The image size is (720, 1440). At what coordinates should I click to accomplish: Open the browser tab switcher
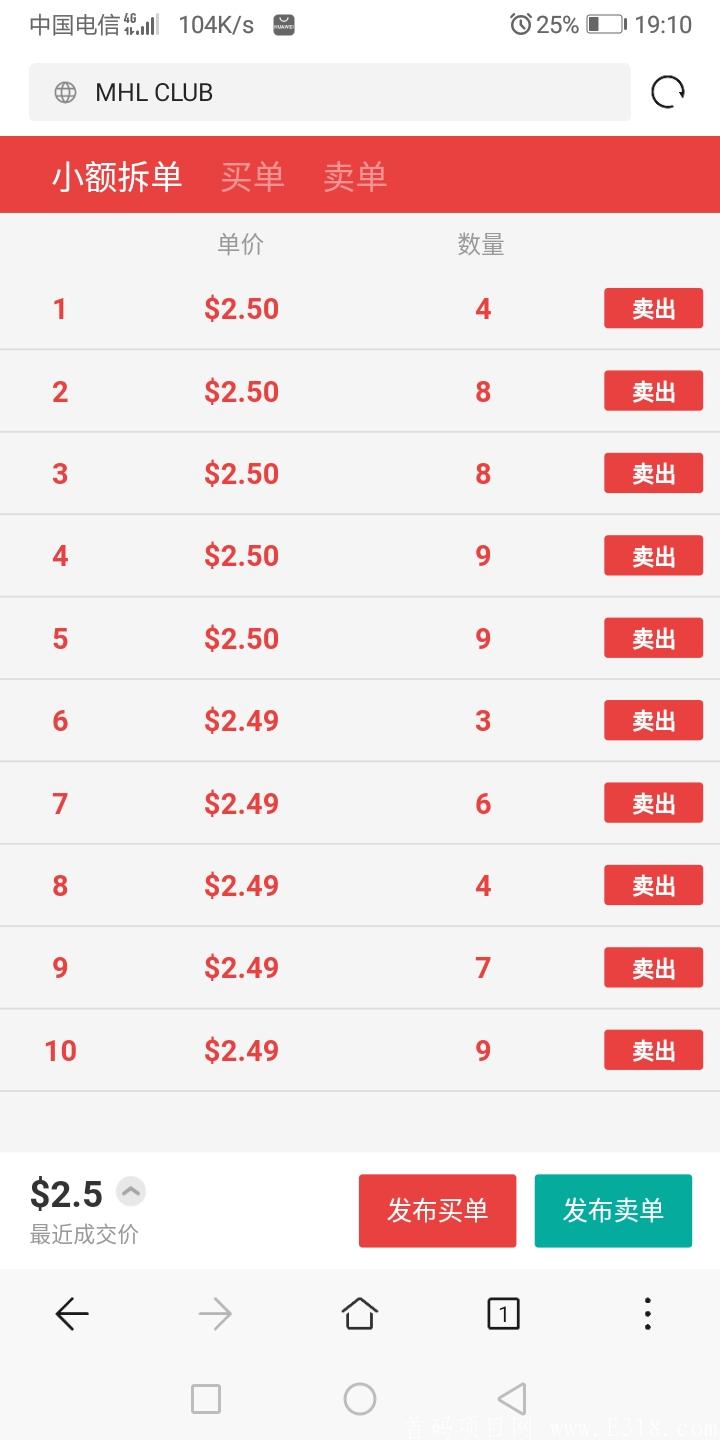502,1314
